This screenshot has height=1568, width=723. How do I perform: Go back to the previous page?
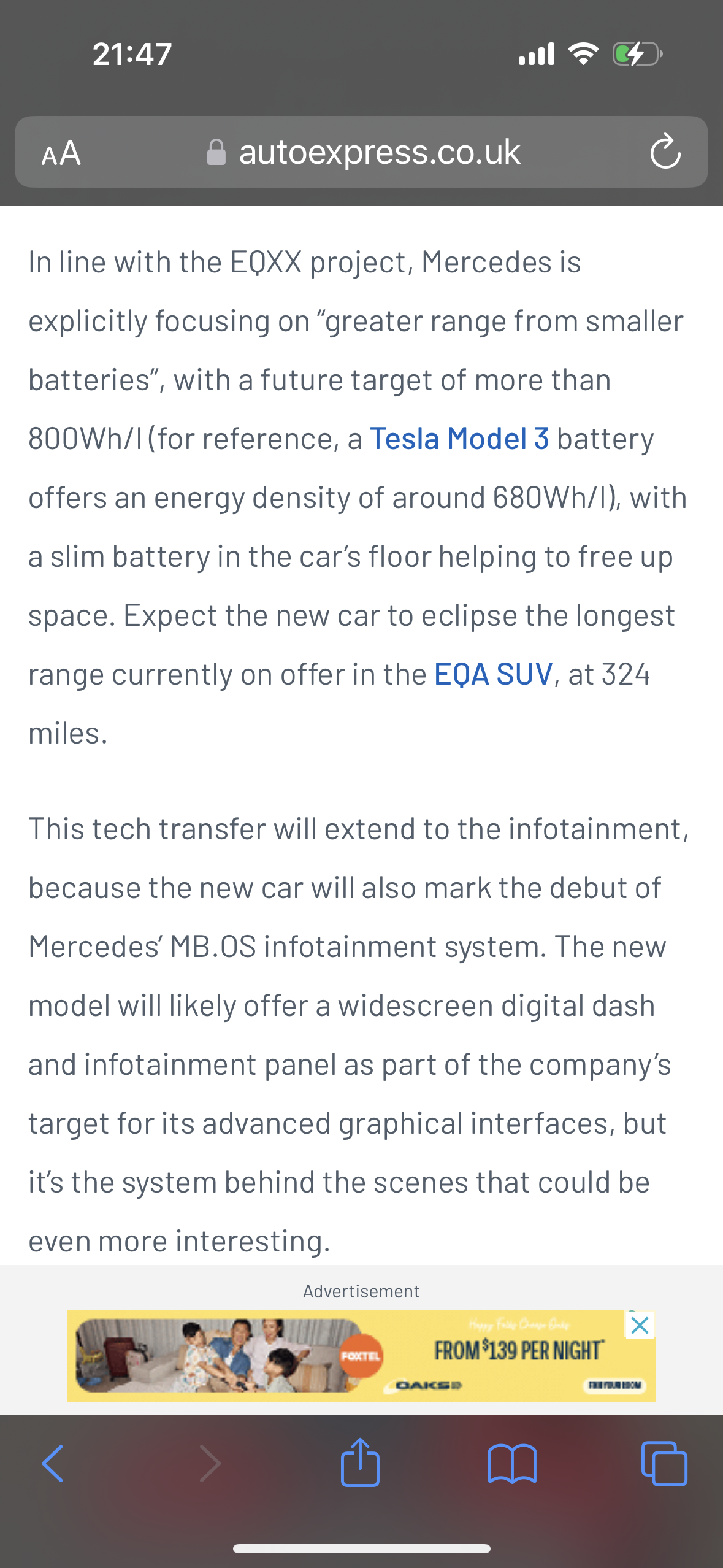(x=53, y=1464)
